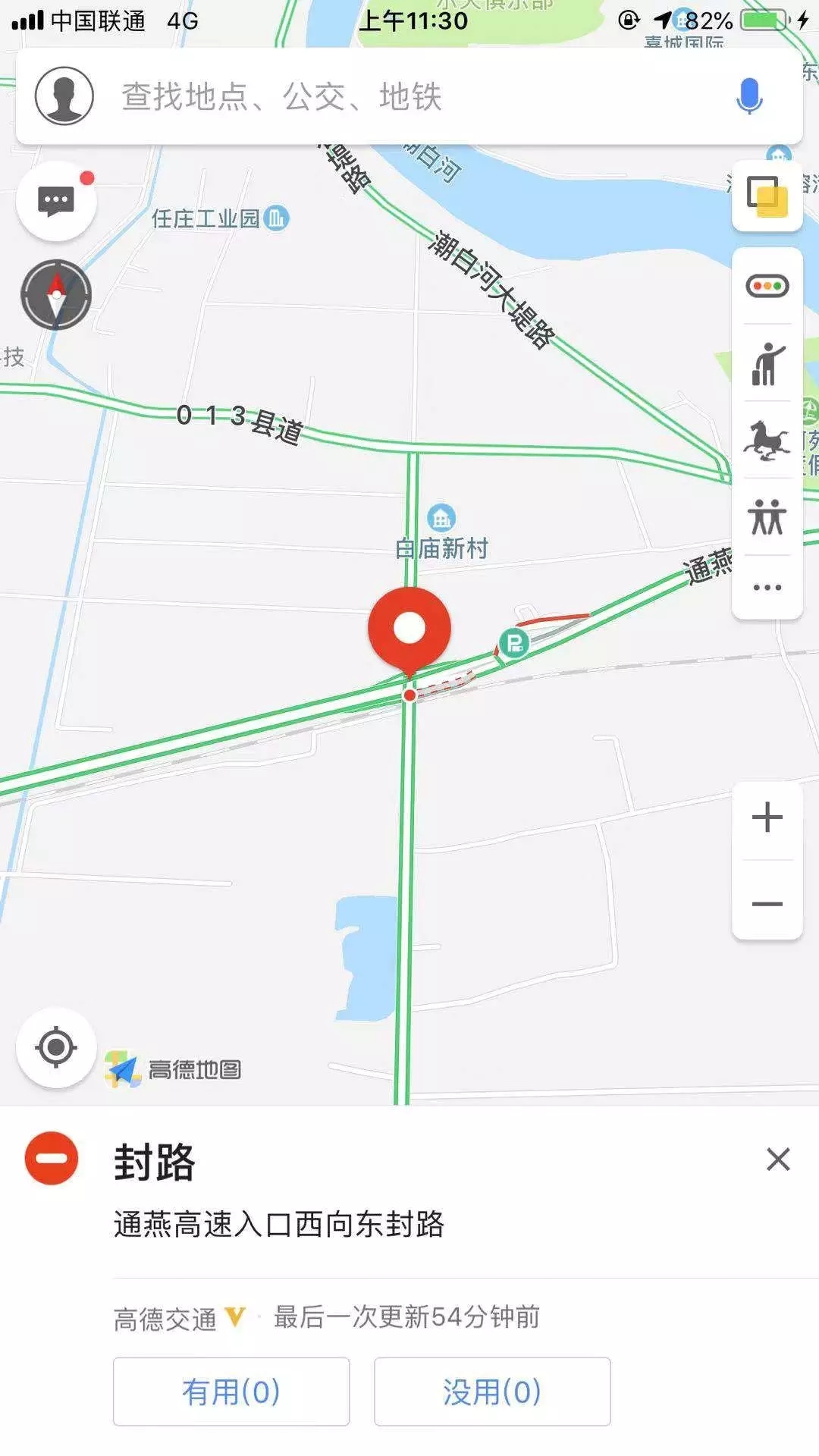Toggle the traffic light layer
This screenshot has width=819, height=1456.
[767, 287]
